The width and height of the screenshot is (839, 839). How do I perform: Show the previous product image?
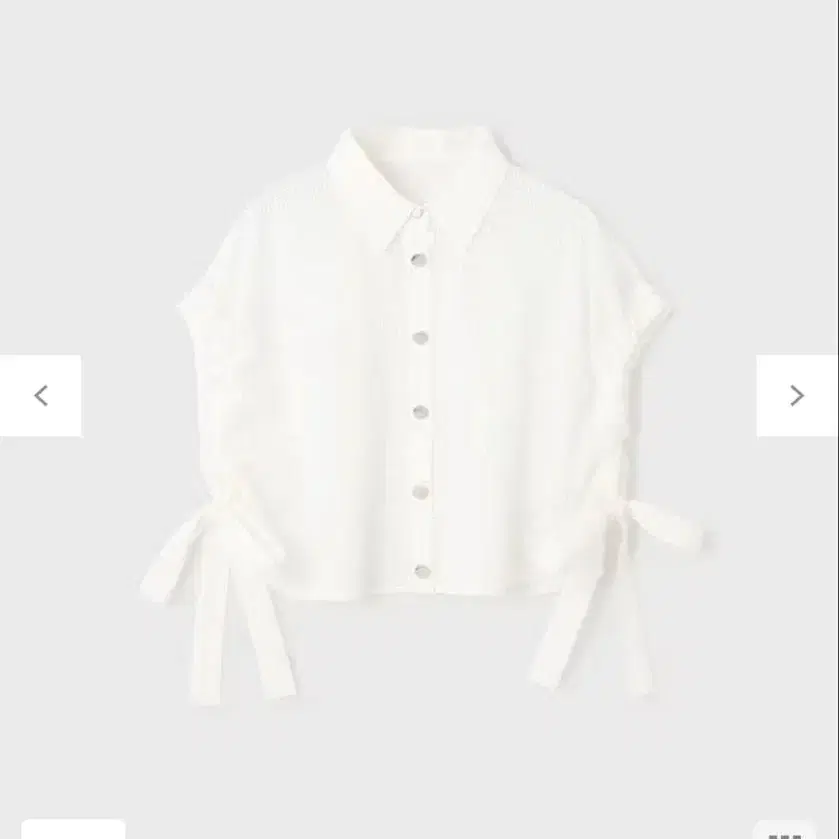tap(41, 396)
